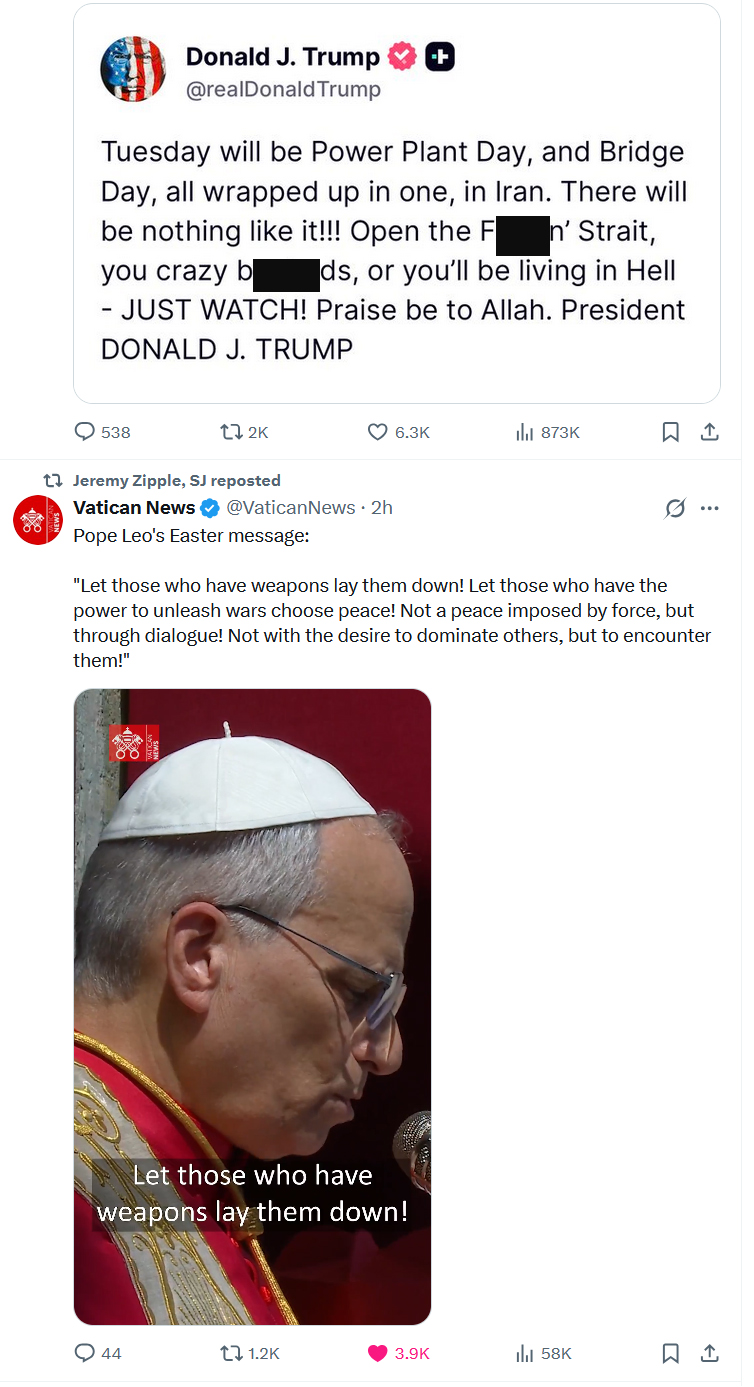The width and height of the screenshot is (754, 1387).
Task: Share the post quoting Trump
Action: (709, 432)
